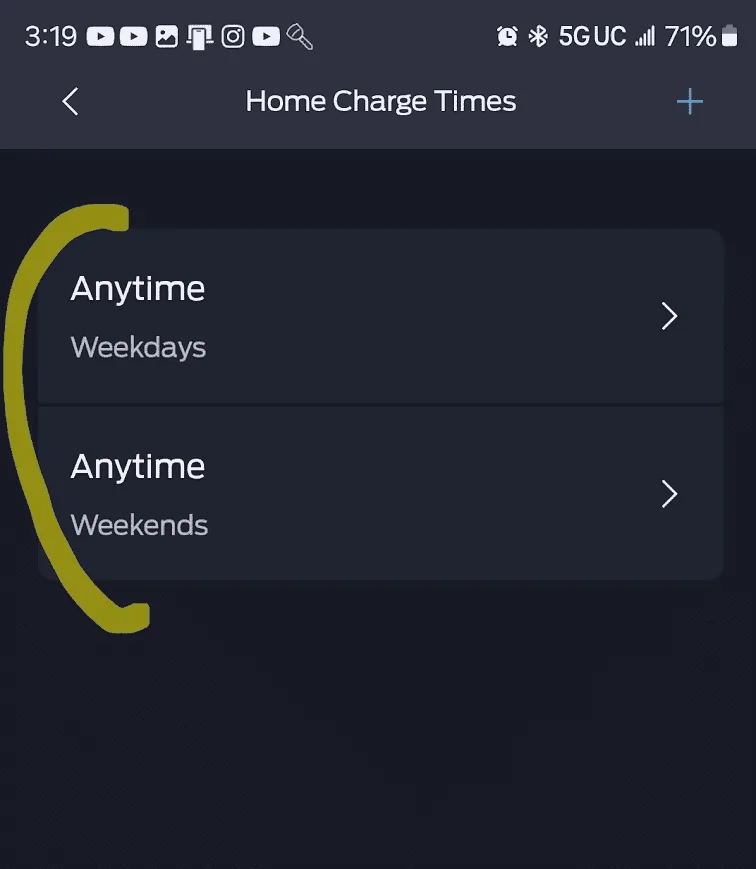Tap the first YouTube notification icon
The height and width of the screenshot is (869, 756).
[100, 35]
